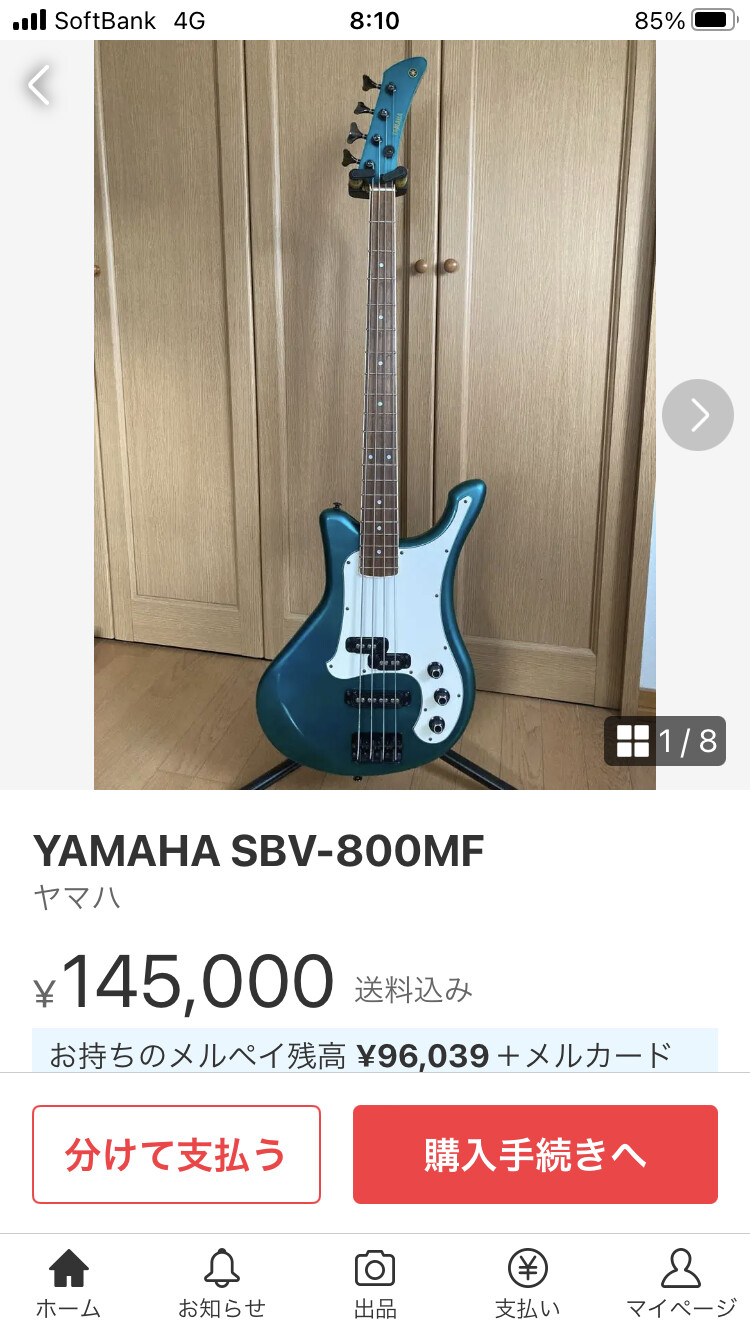Open the 1/8 photo grid view
750x1334 pixels.
coord(665,741)
